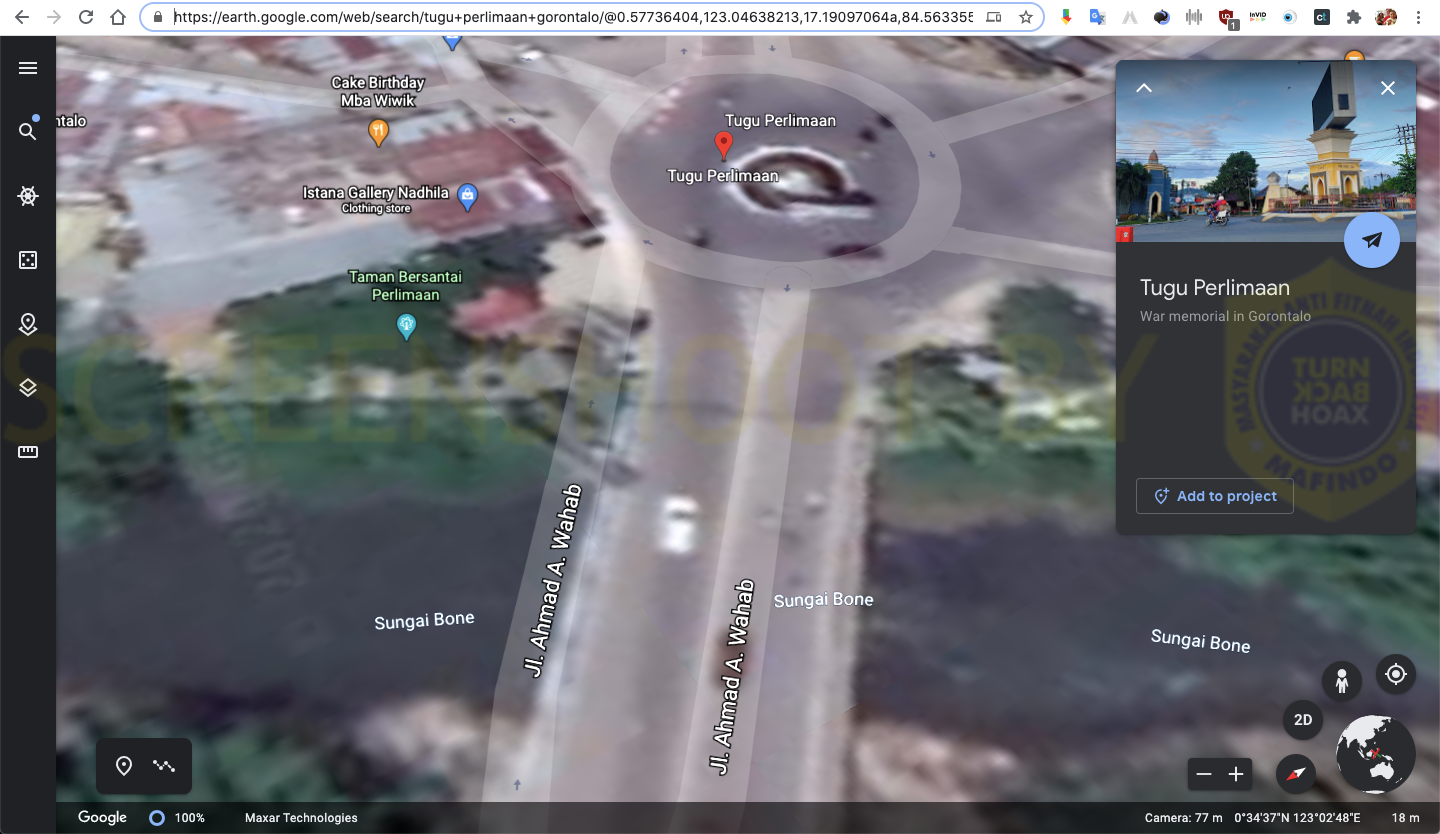
Task: Open Voyager ship's wheel icon
Action: [28, 196]
